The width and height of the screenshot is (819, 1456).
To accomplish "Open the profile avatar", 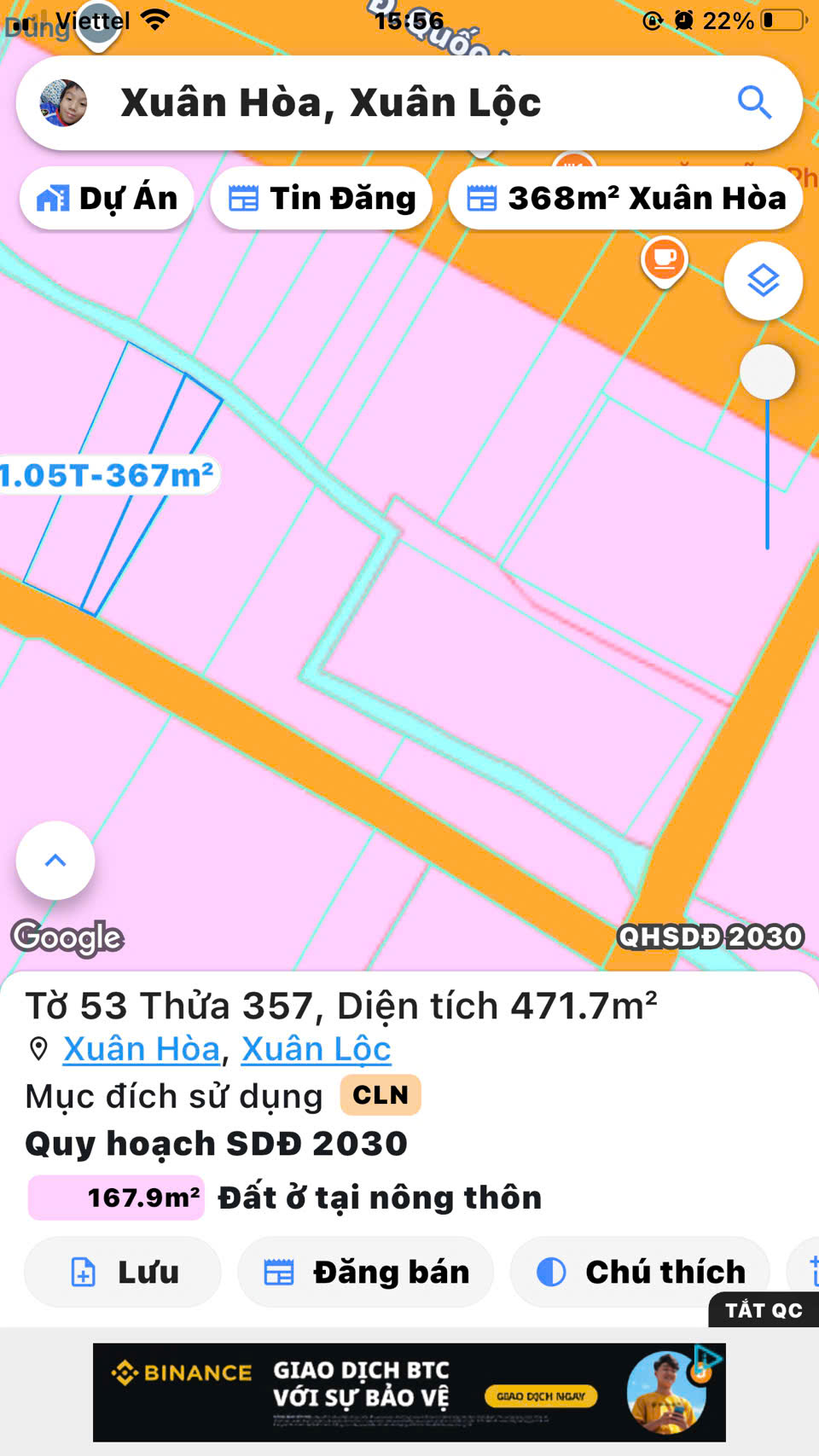I will (x=64, y=103).
